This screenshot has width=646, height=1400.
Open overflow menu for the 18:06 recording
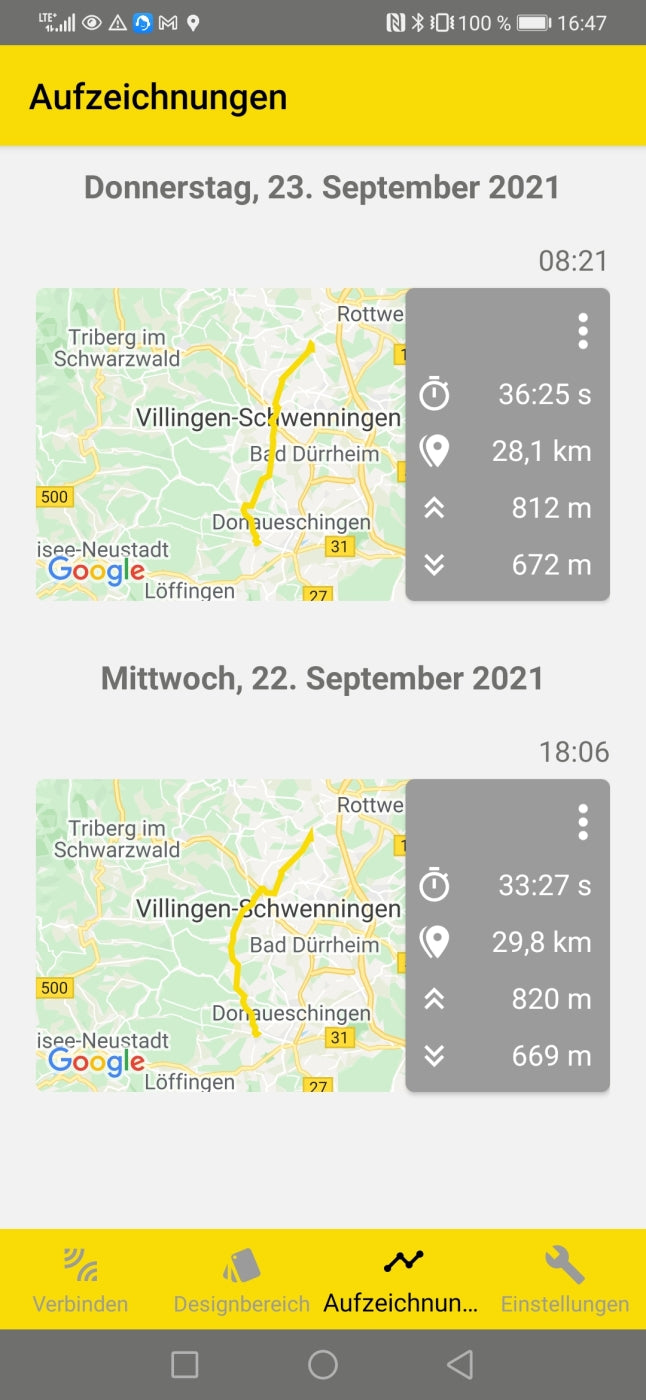coord(583,822)
